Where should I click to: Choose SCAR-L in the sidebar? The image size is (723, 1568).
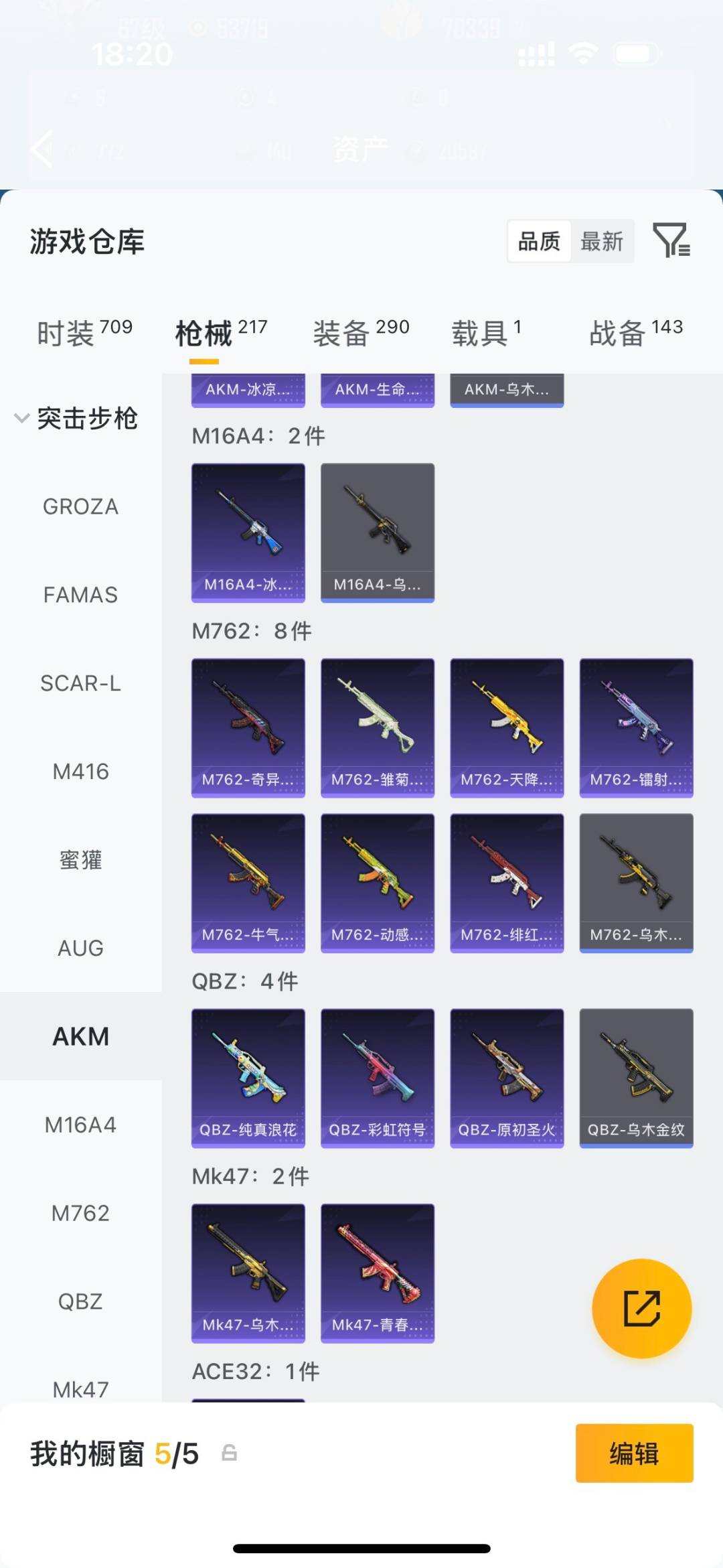click(80, 683)
